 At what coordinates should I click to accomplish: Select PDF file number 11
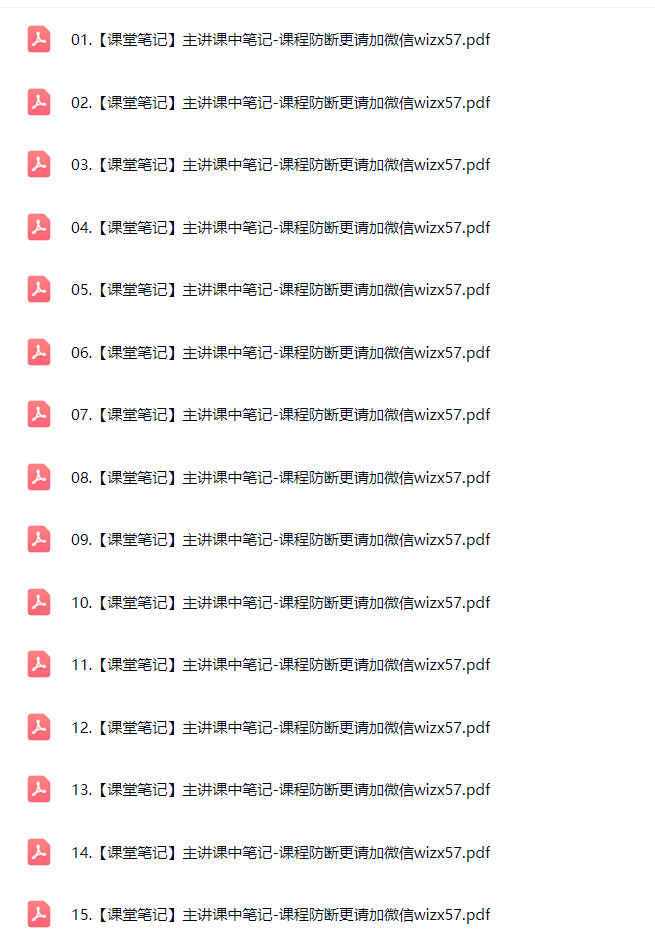coord(280,665)
